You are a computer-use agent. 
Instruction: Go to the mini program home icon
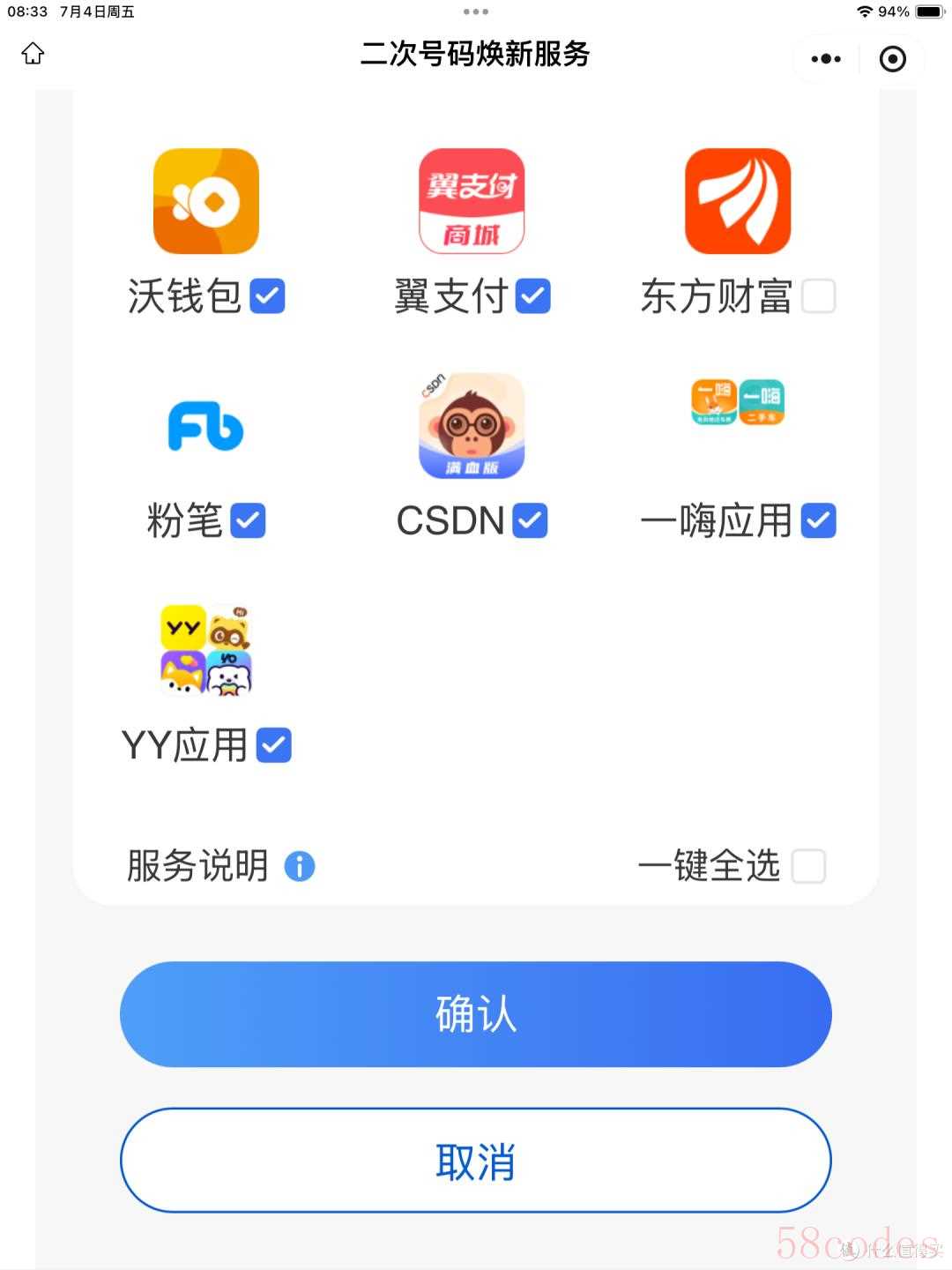[33, 54]
